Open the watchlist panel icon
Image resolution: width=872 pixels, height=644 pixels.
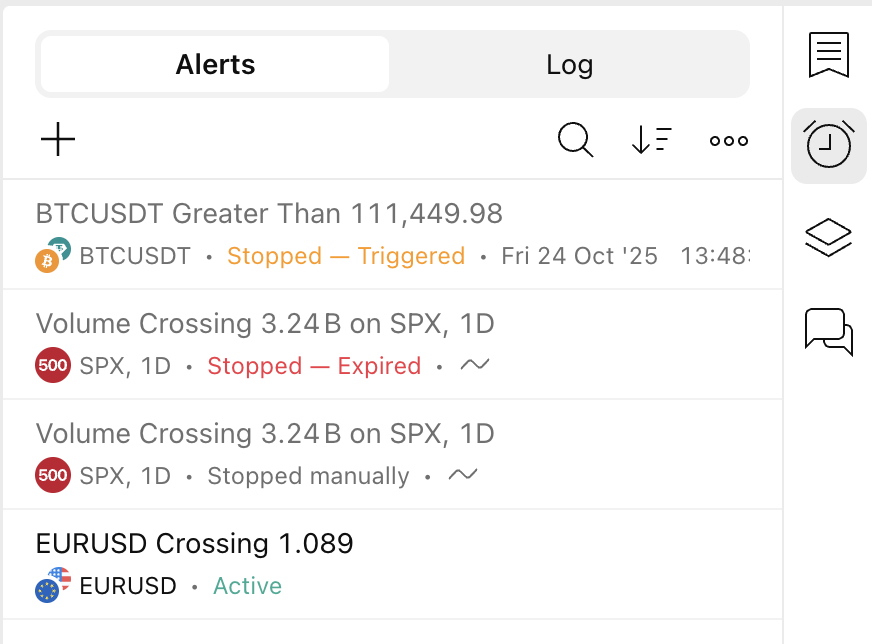(x=828, y=55)
